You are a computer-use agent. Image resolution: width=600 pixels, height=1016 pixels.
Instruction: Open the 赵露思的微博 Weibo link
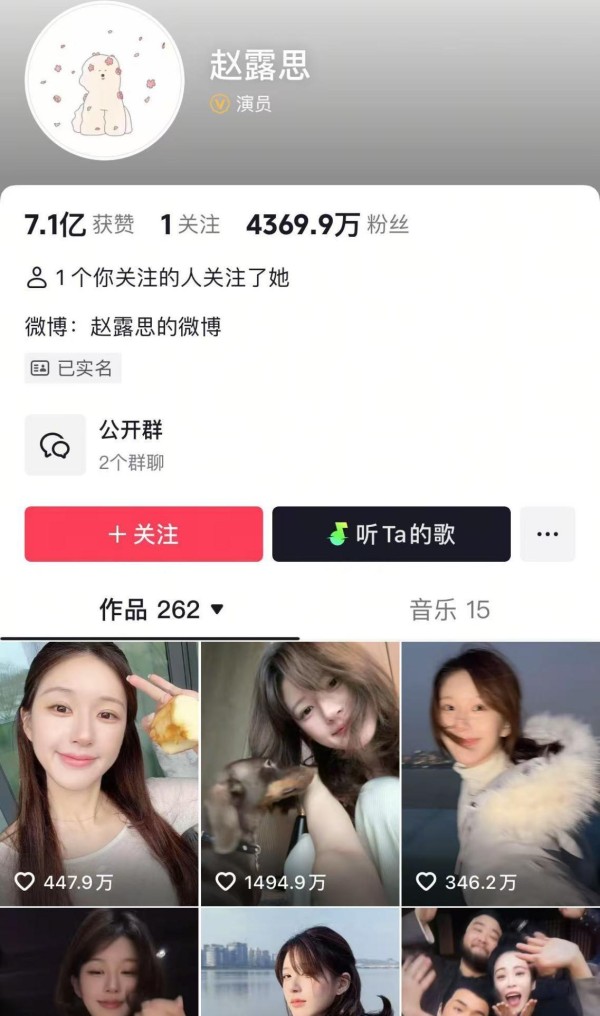[156, 327]
